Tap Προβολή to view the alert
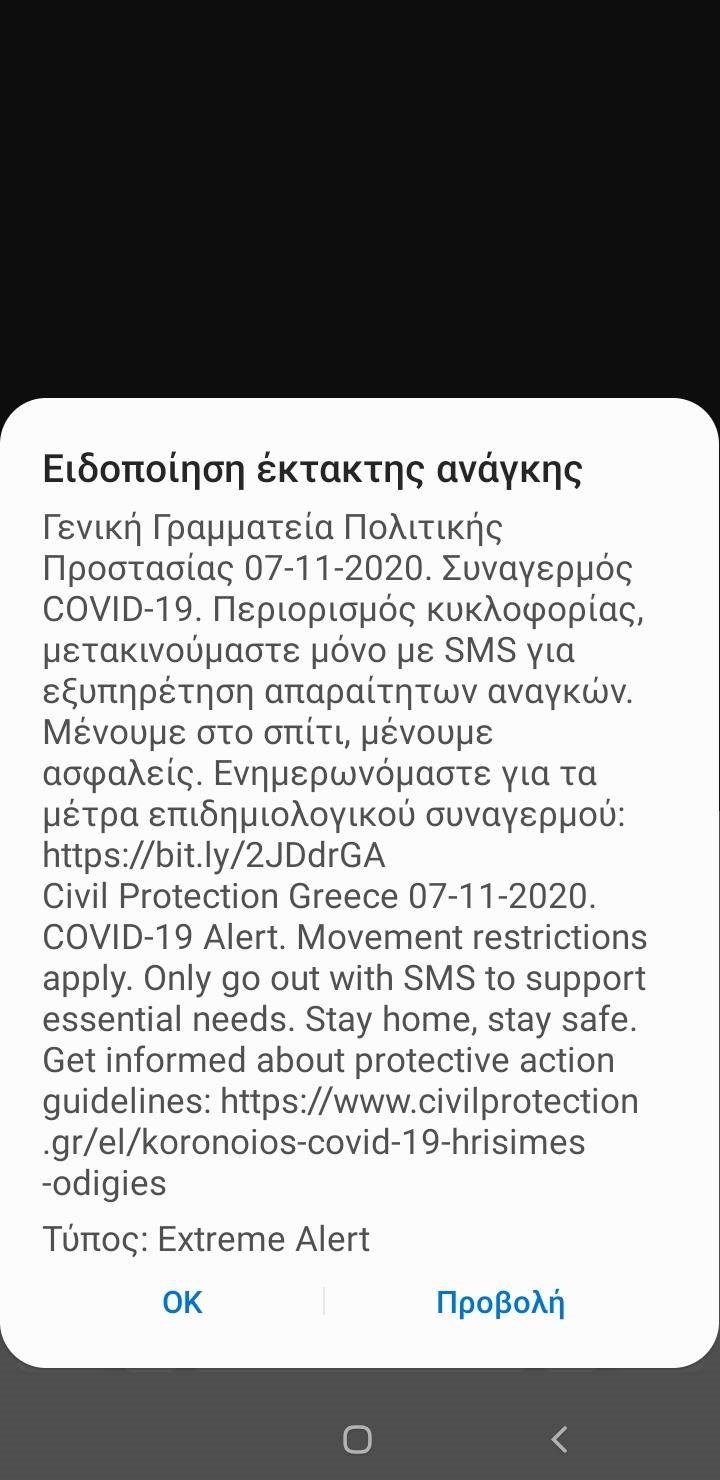 (500, 1302)
